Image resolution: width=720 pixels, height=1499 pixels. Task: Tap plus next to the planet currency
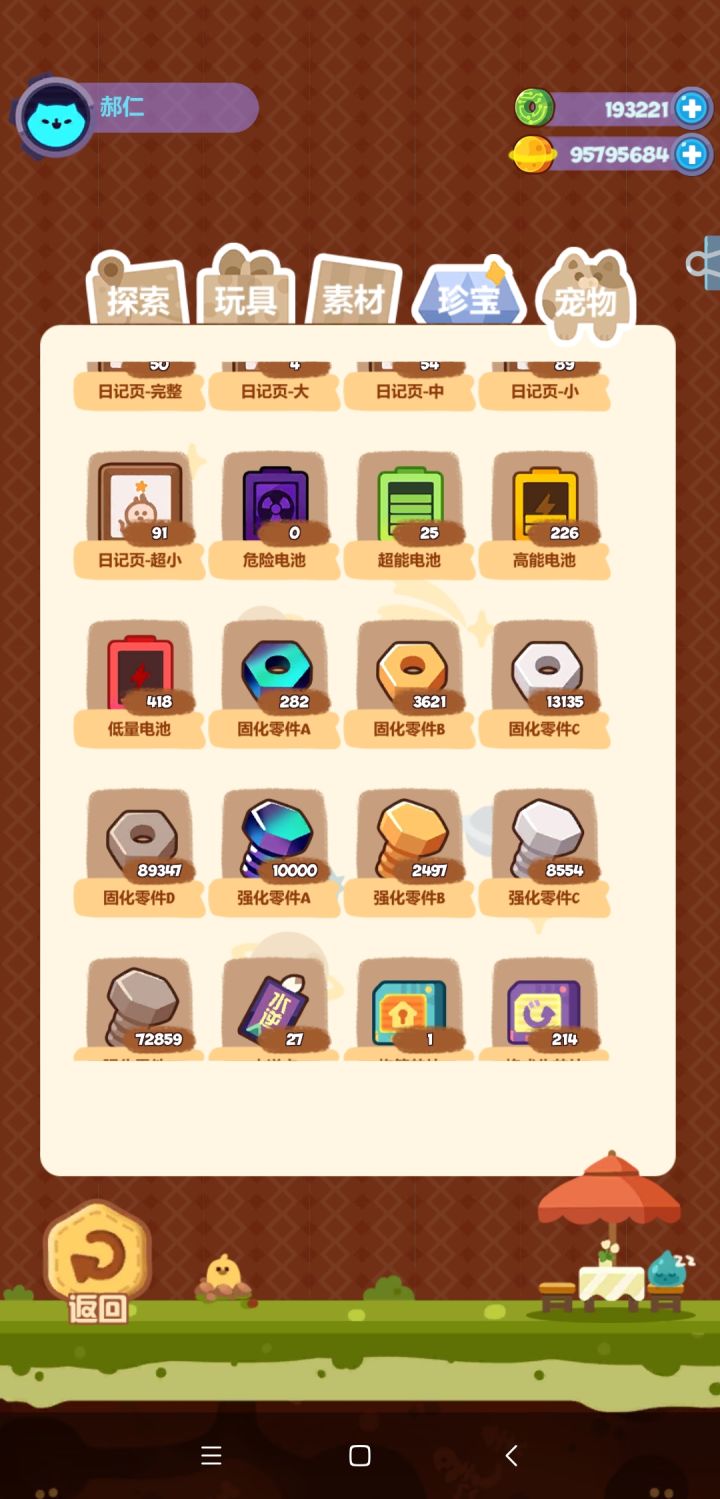[x=692, y=154]
